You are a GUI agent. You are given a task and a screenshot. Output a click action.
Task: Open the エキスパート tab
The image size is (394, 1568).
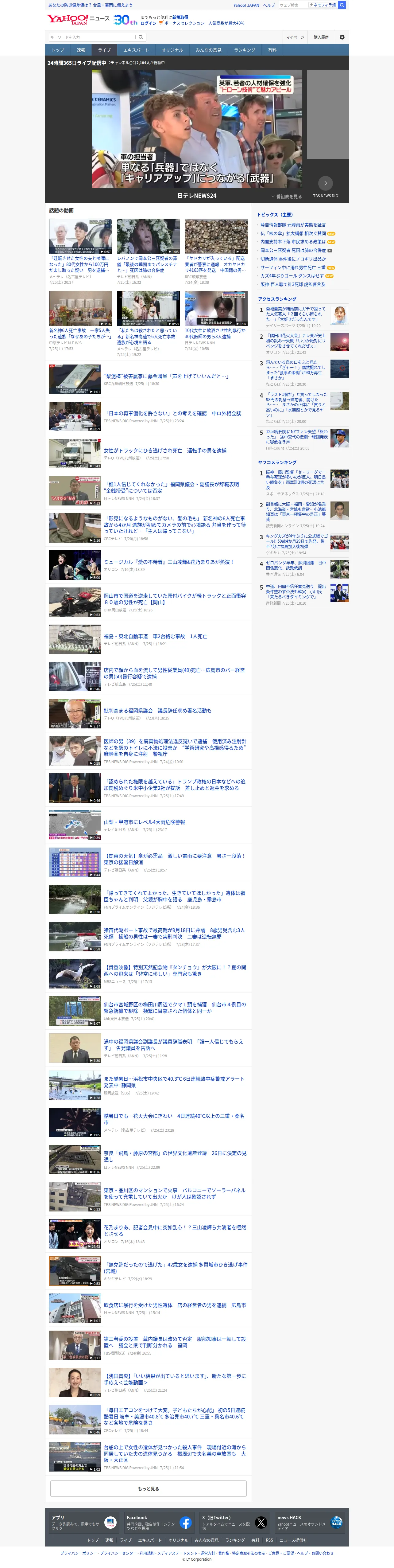click(136, 50)
